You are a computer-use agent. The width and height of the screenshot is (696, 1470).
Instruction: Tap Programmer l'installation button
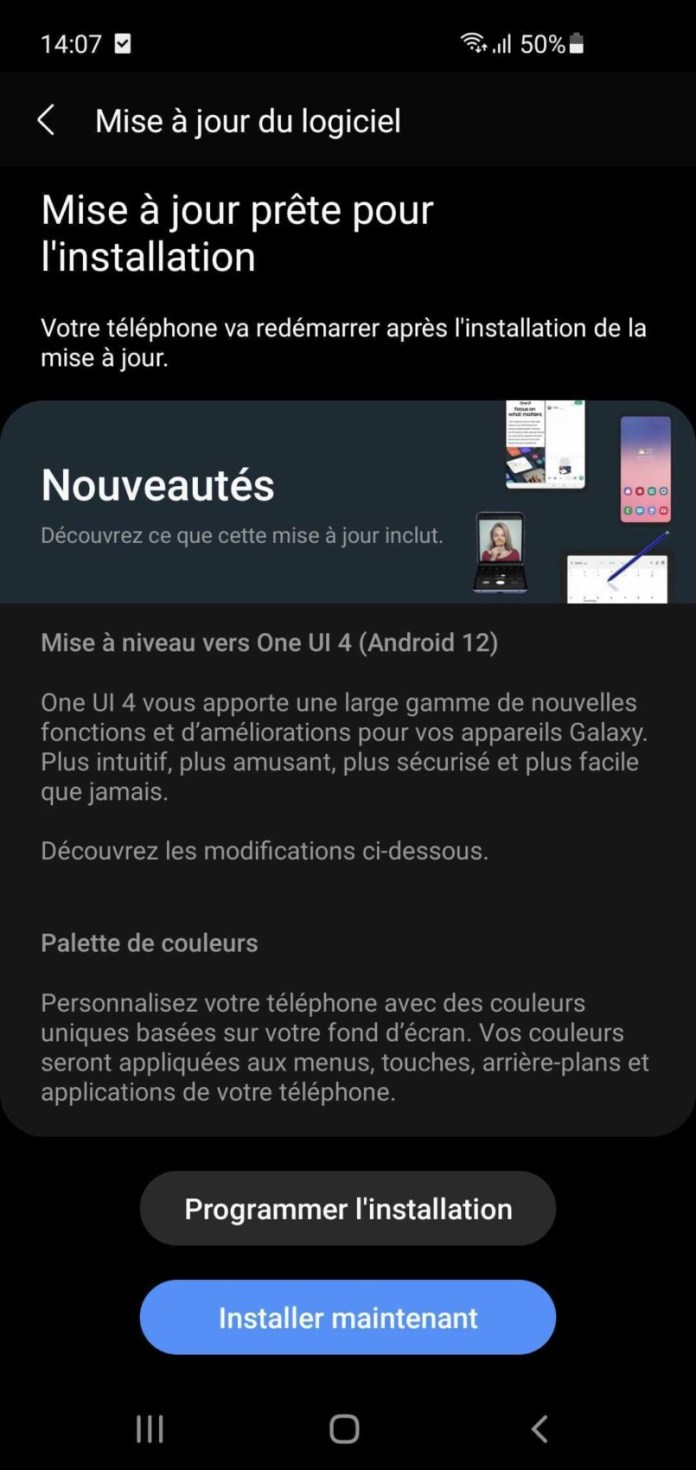[347, 1209]
